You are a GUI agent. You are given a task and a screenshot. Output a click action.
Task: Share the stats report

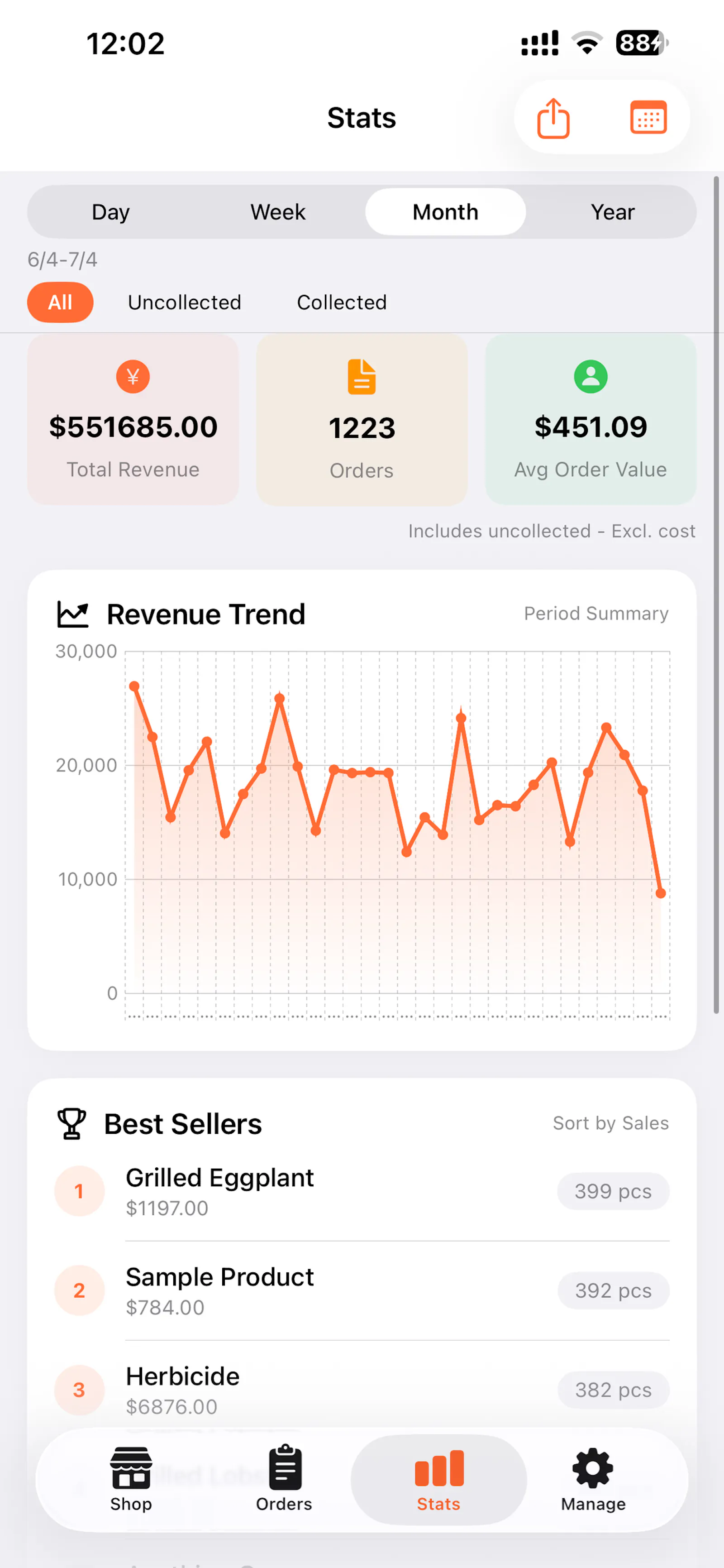point(553,118)
